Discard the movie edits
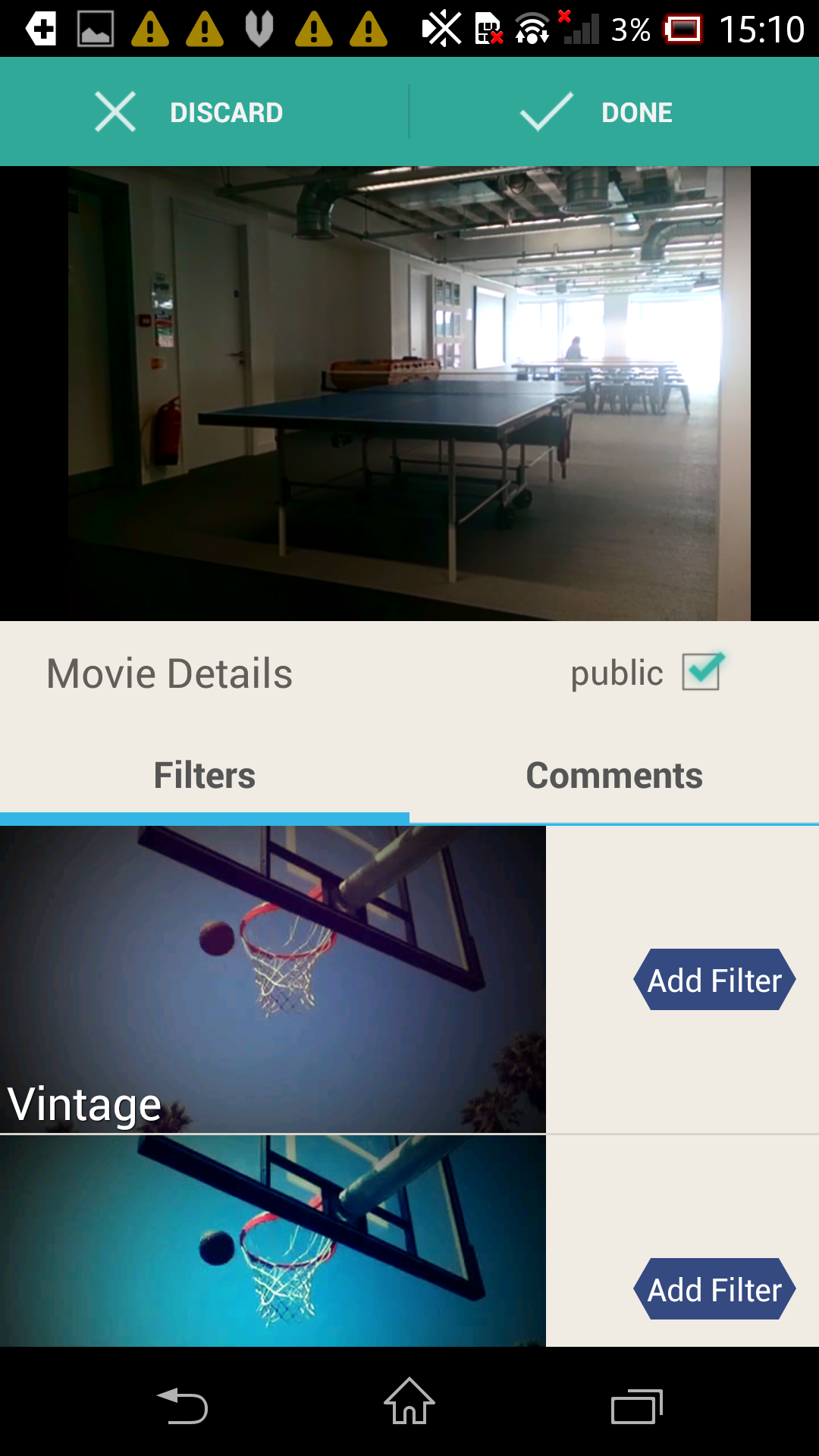Screen dimensions: 819x1456 click(x=190, y=112)
